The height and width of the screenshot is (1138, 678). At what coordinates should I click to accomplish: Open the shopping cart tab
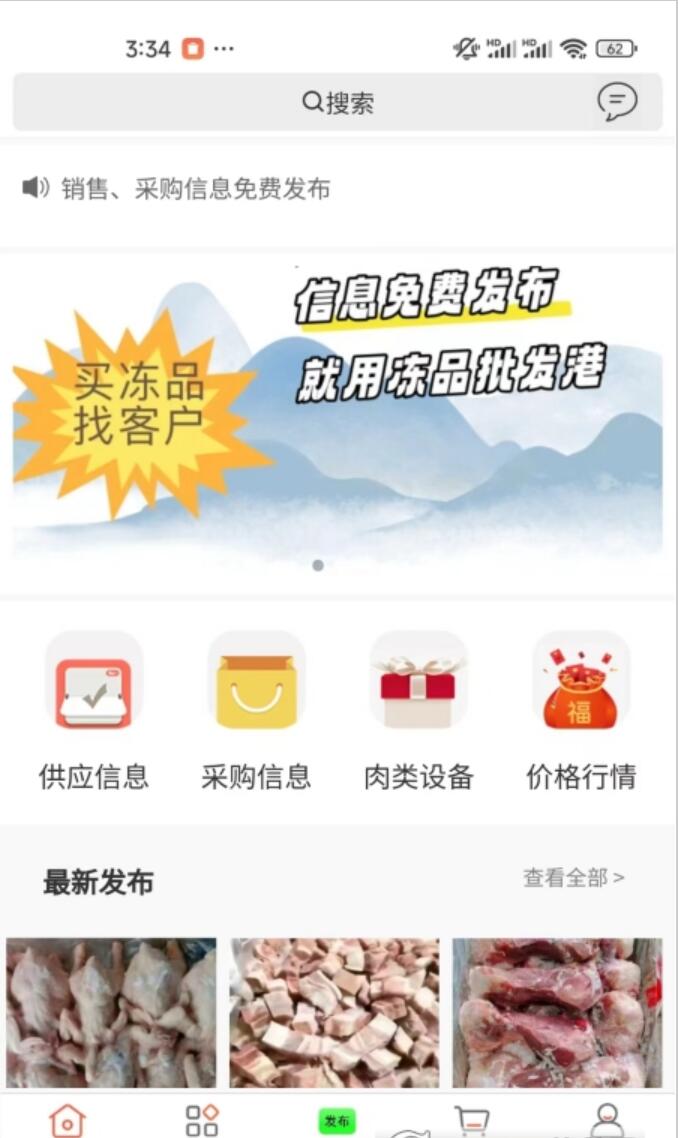[472, 1121]
